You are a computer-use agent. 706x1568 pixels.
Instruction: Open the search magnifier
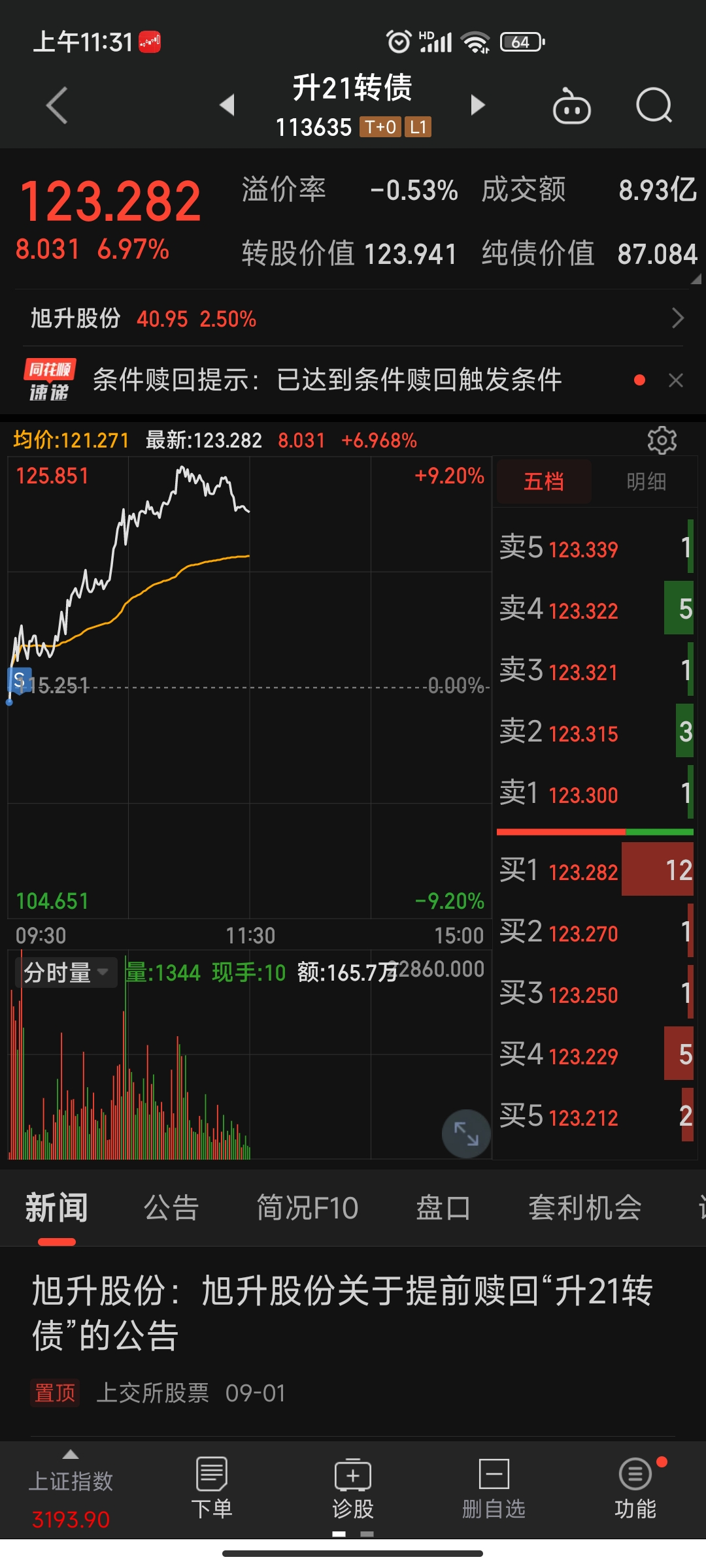coord(654,106)
